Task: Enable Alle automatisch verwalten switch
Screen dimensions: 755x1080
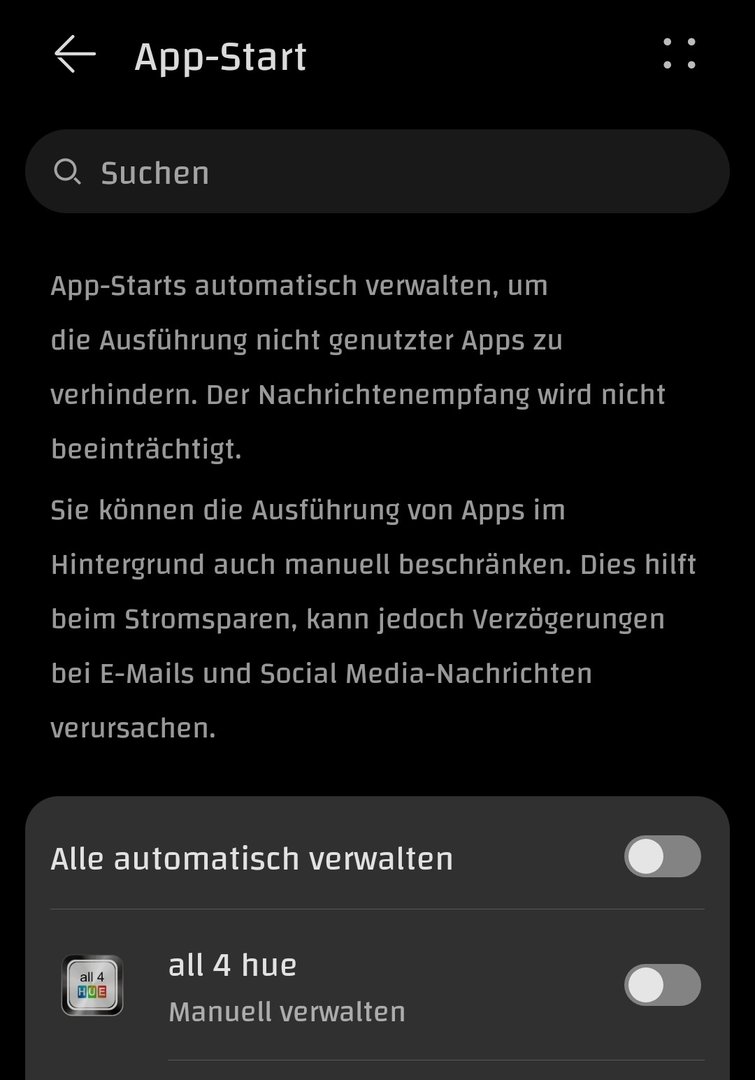Action: (662, 857)
